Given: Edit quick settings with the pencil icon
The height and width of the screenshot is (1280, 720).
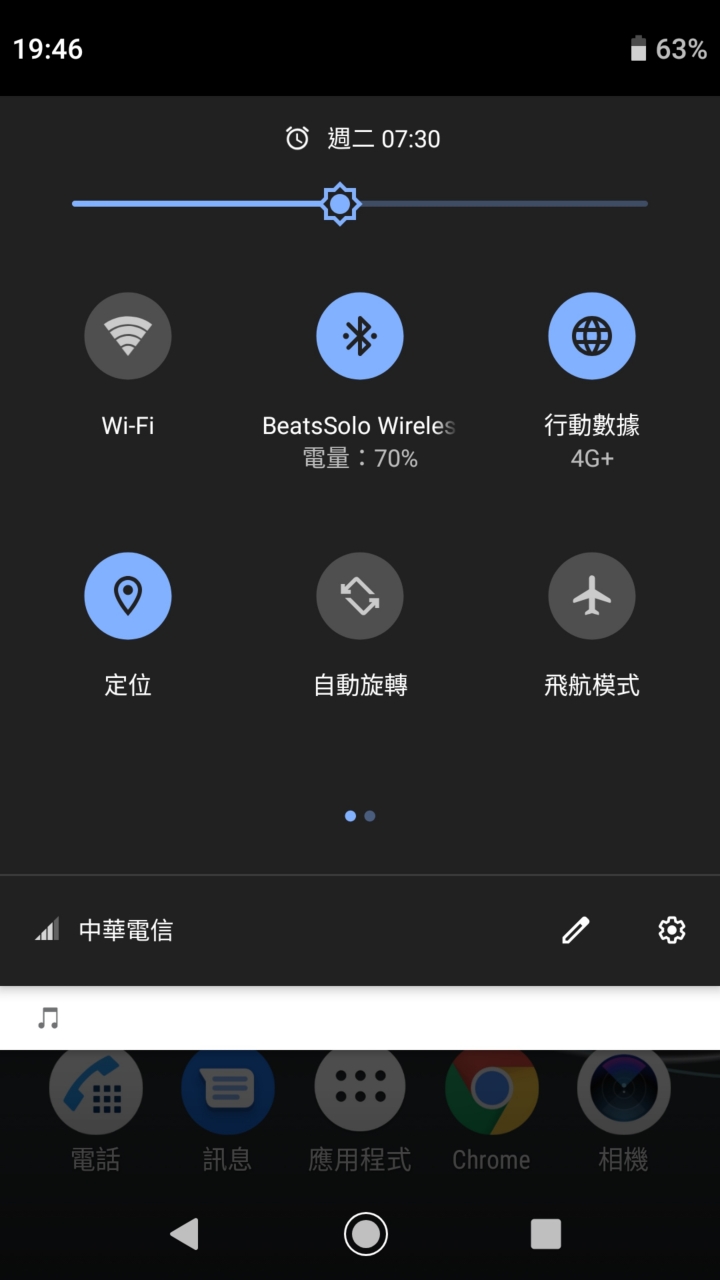Looking at the screenshot, I should tap(575, 930).
